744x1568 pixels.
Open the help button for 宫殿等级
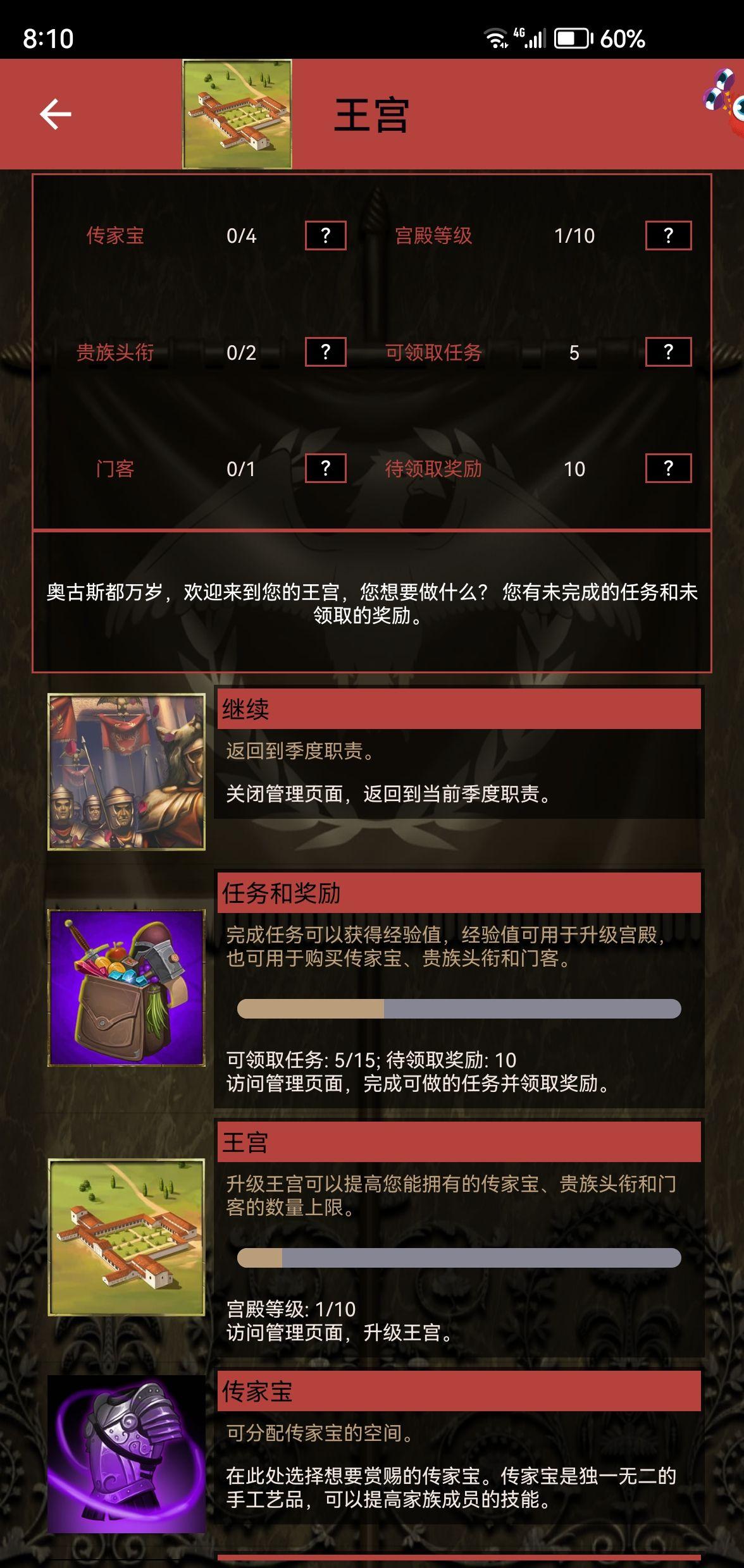click(x=668, y=236)
